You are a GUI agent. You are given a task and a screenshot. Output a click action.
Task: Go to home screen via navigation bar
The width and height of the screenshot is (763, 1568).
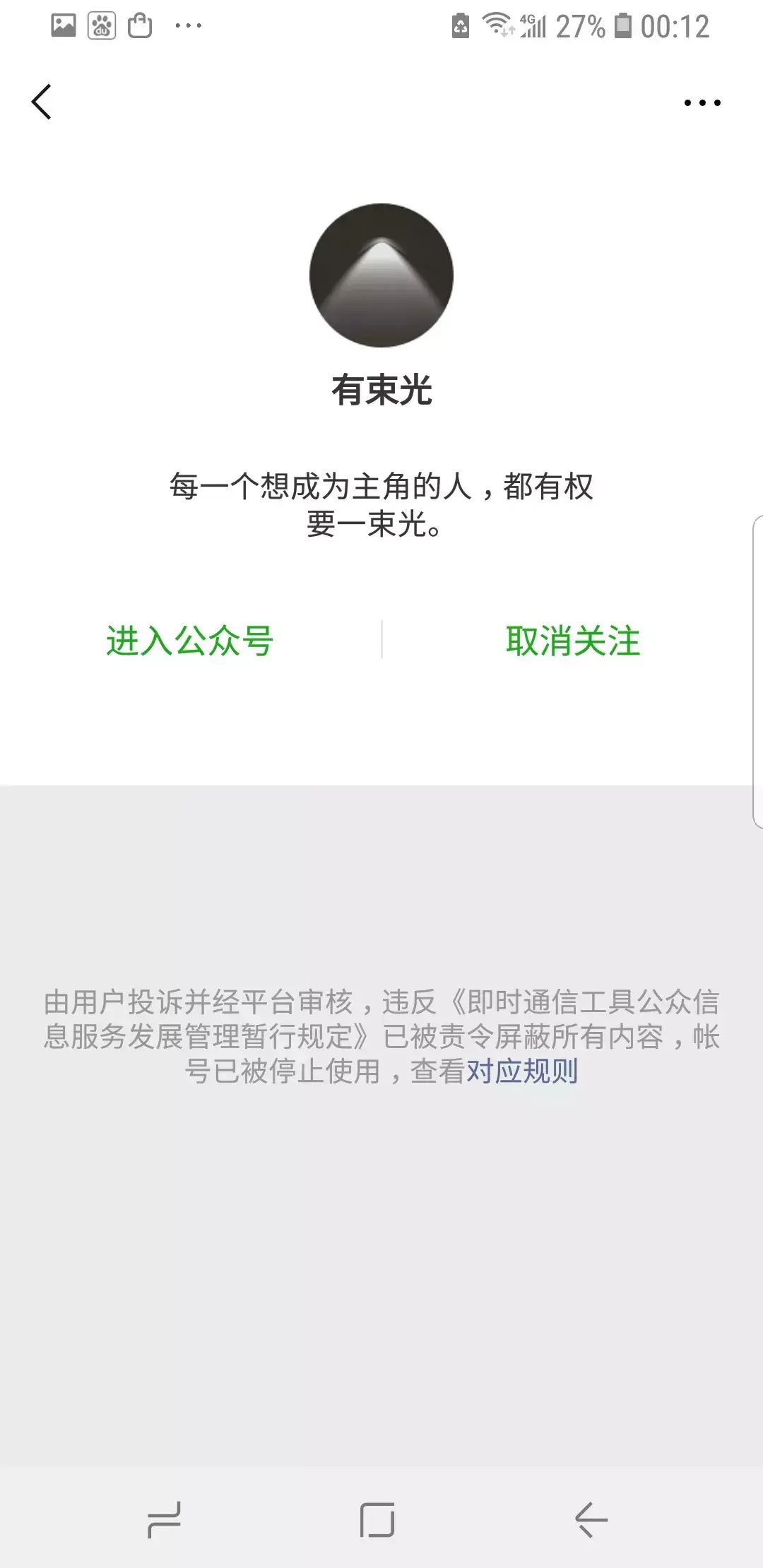(377, 1519)
